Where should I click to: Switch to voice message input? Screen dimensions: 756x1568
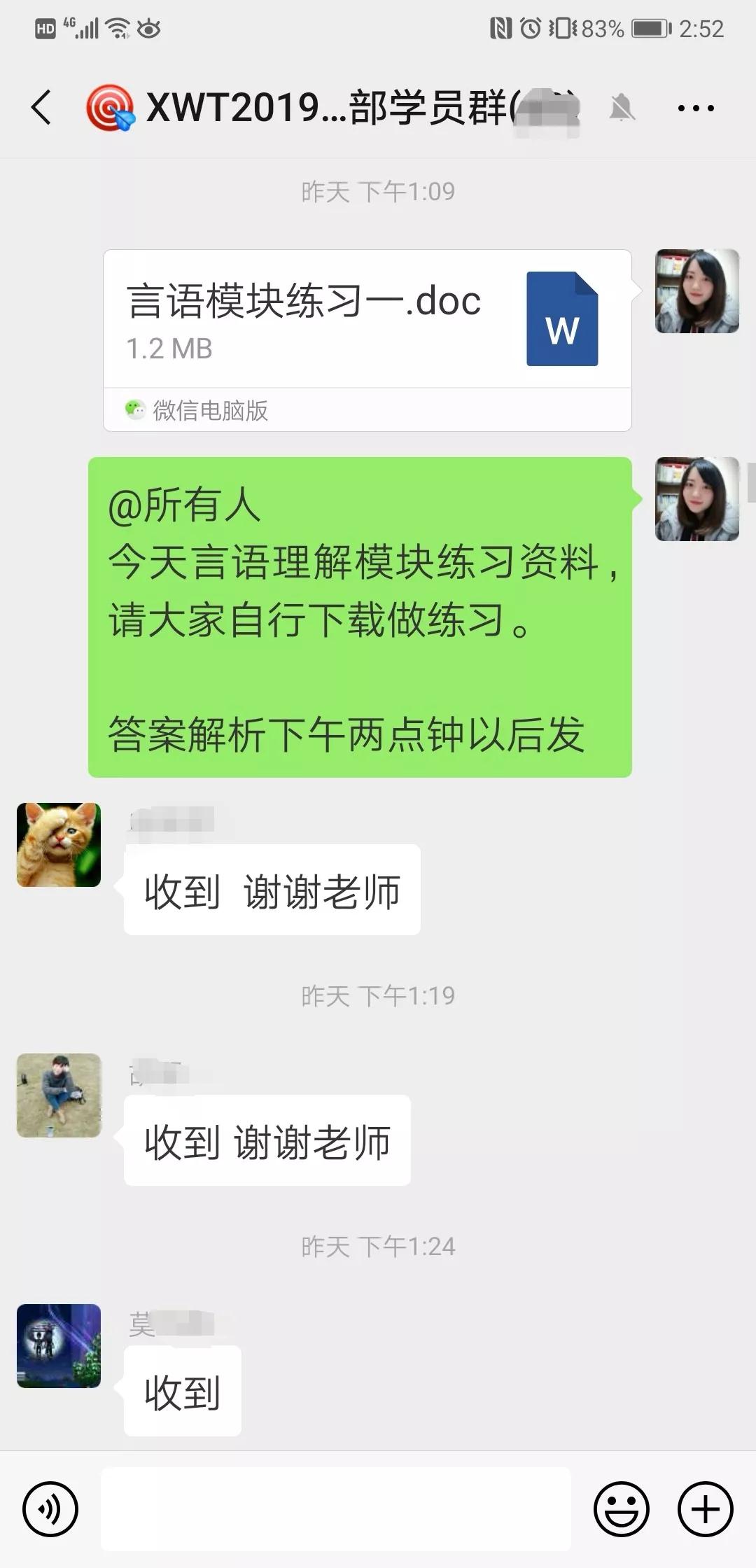(x=50, y=1509)
